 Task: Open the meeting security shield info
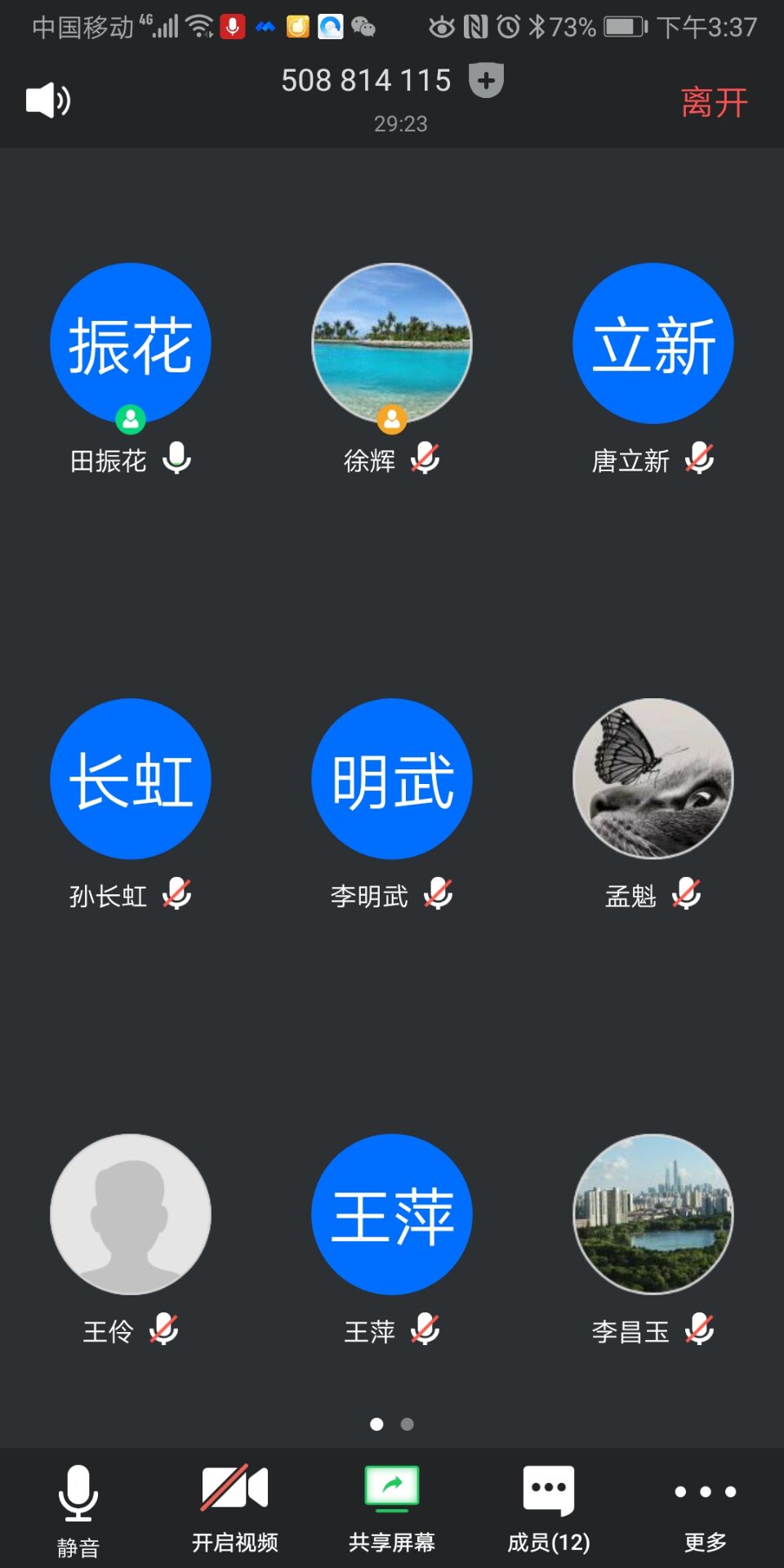(486, 80)
